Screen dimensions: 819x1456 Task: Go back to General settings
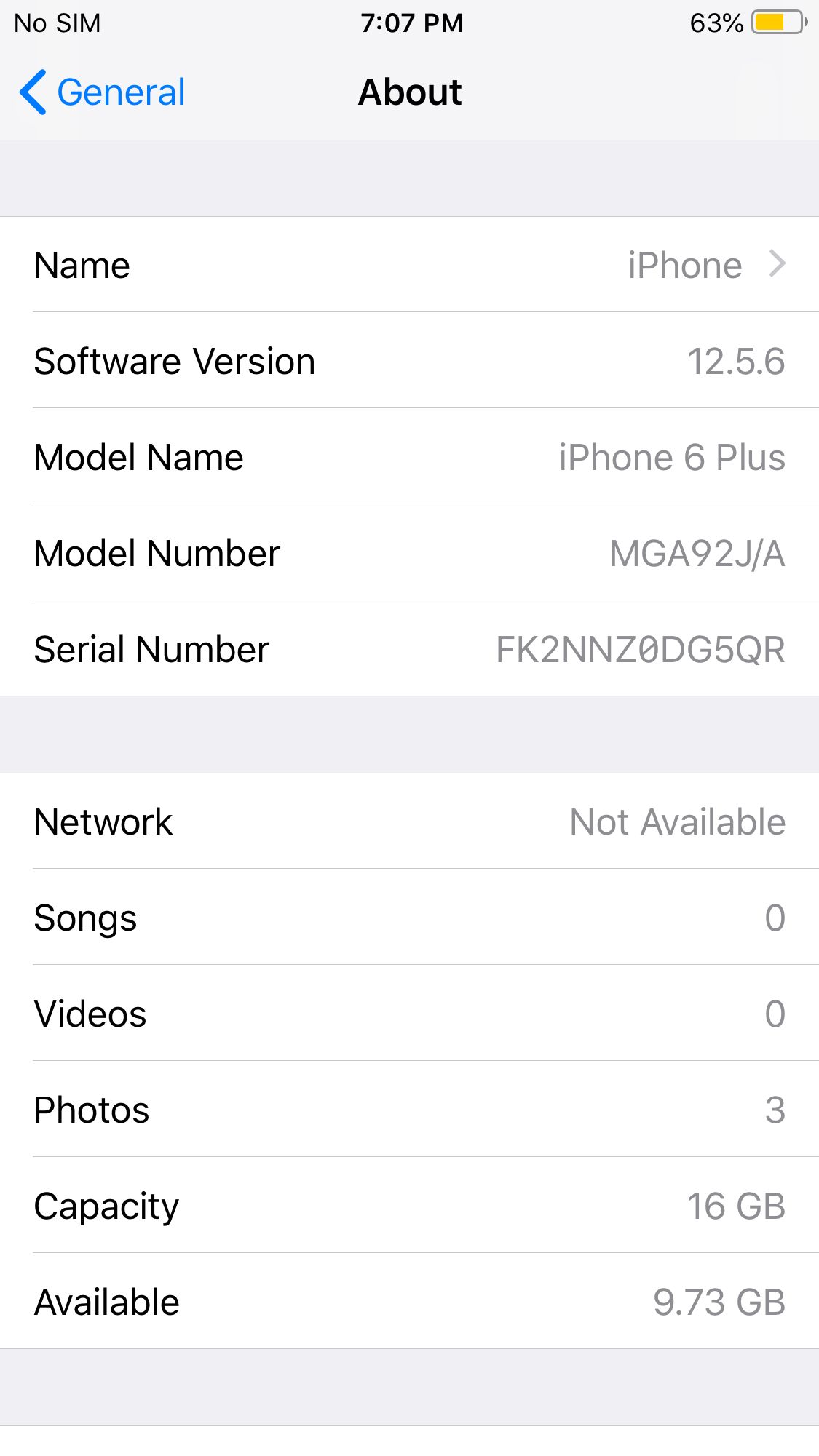point(102,92)
